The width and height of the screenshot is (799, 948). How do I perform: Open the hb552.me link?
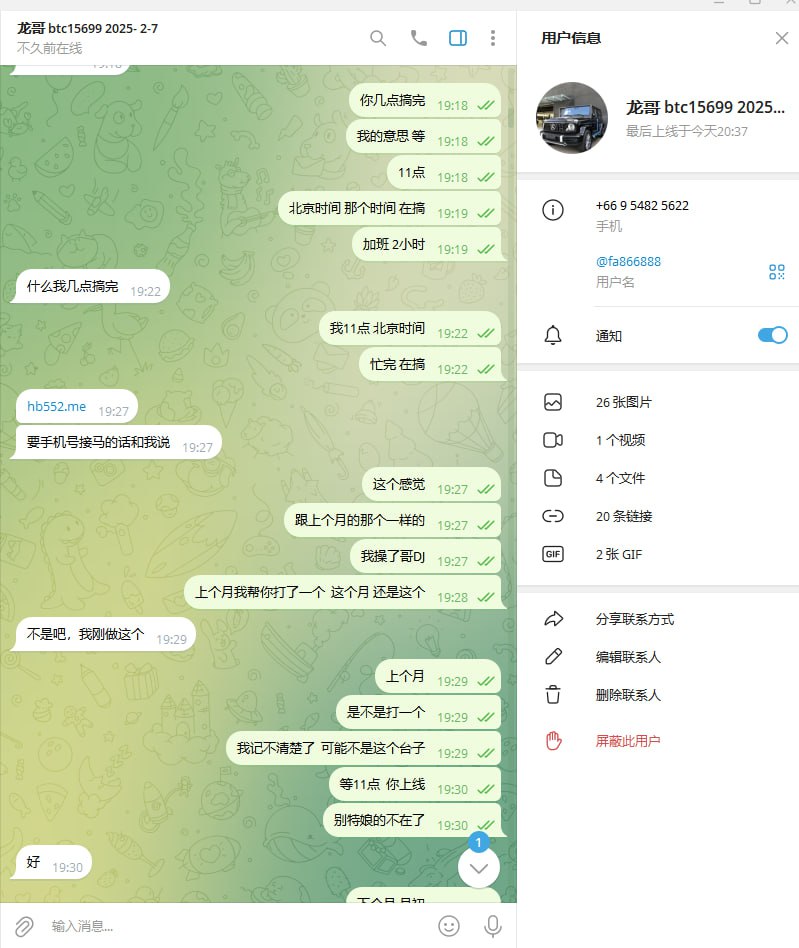56,407
